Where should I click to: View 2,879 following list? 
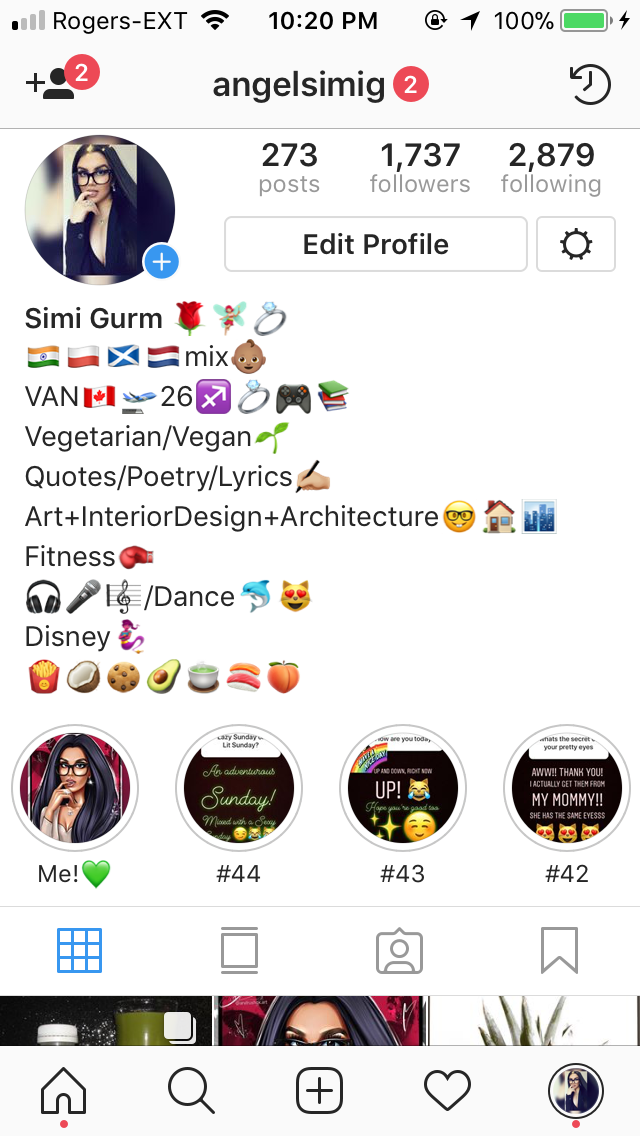550,168
